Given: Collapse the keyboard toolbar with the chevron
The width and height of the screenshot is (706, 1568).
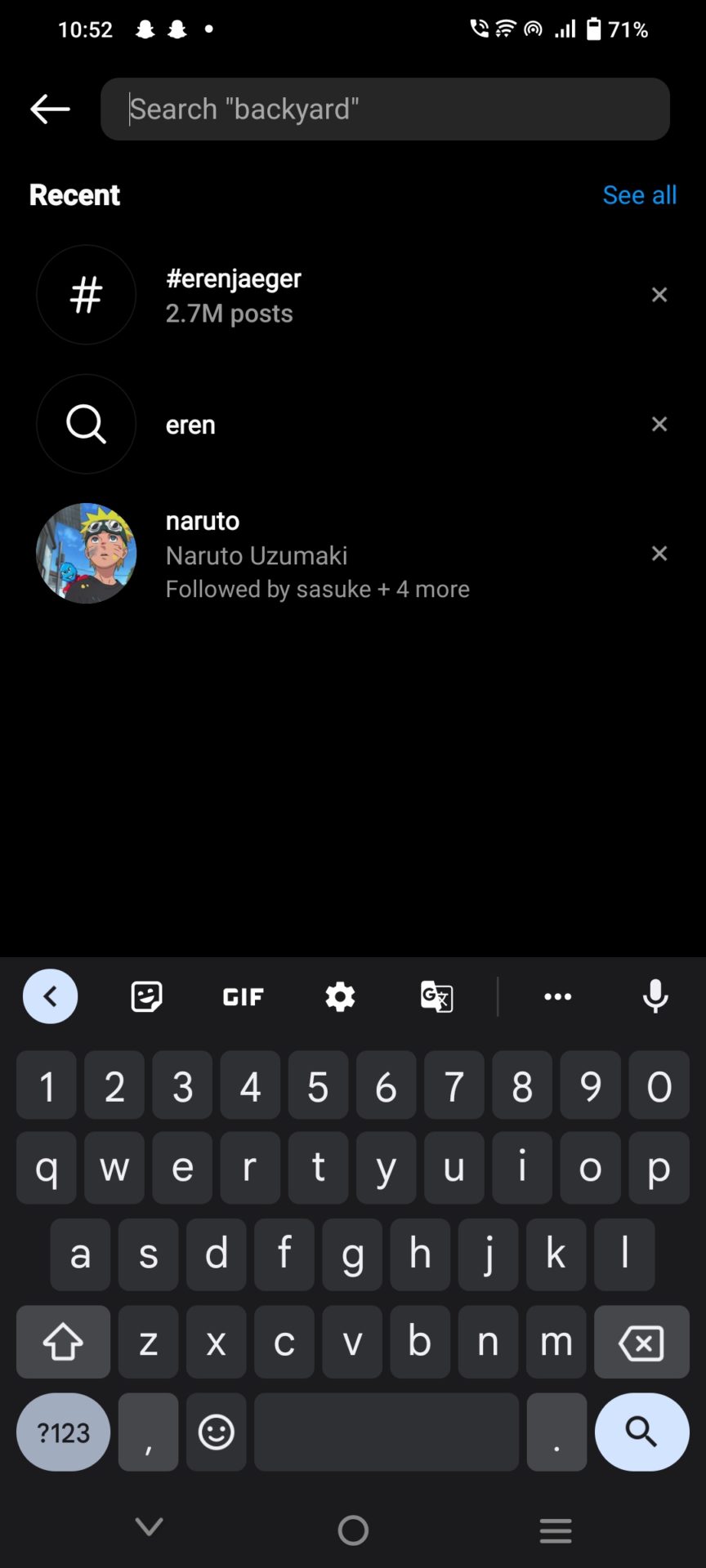Looking at the screenshot, I should (x=51, y=996).
